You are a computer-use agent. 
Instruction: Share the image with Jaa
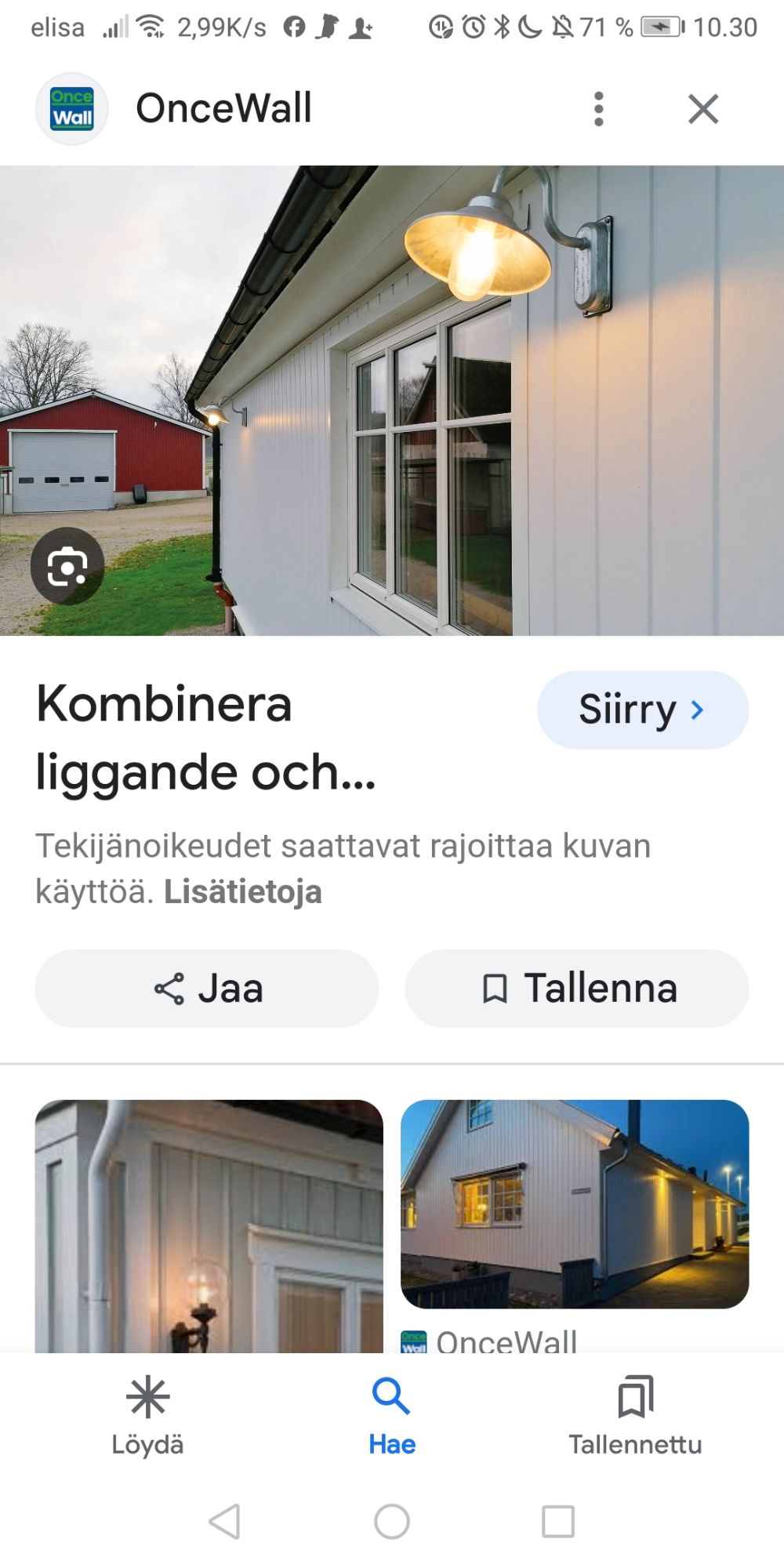(207, 989)
